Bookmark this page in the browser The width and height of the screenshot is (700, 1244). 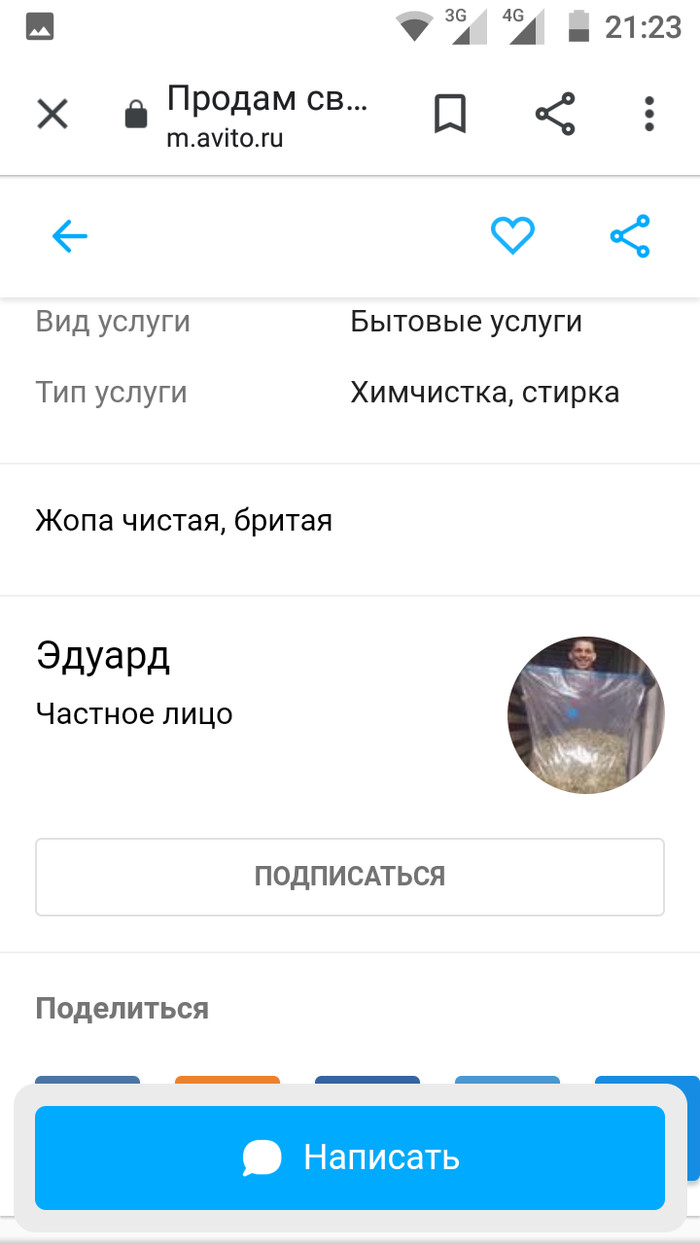pos(450,114)
